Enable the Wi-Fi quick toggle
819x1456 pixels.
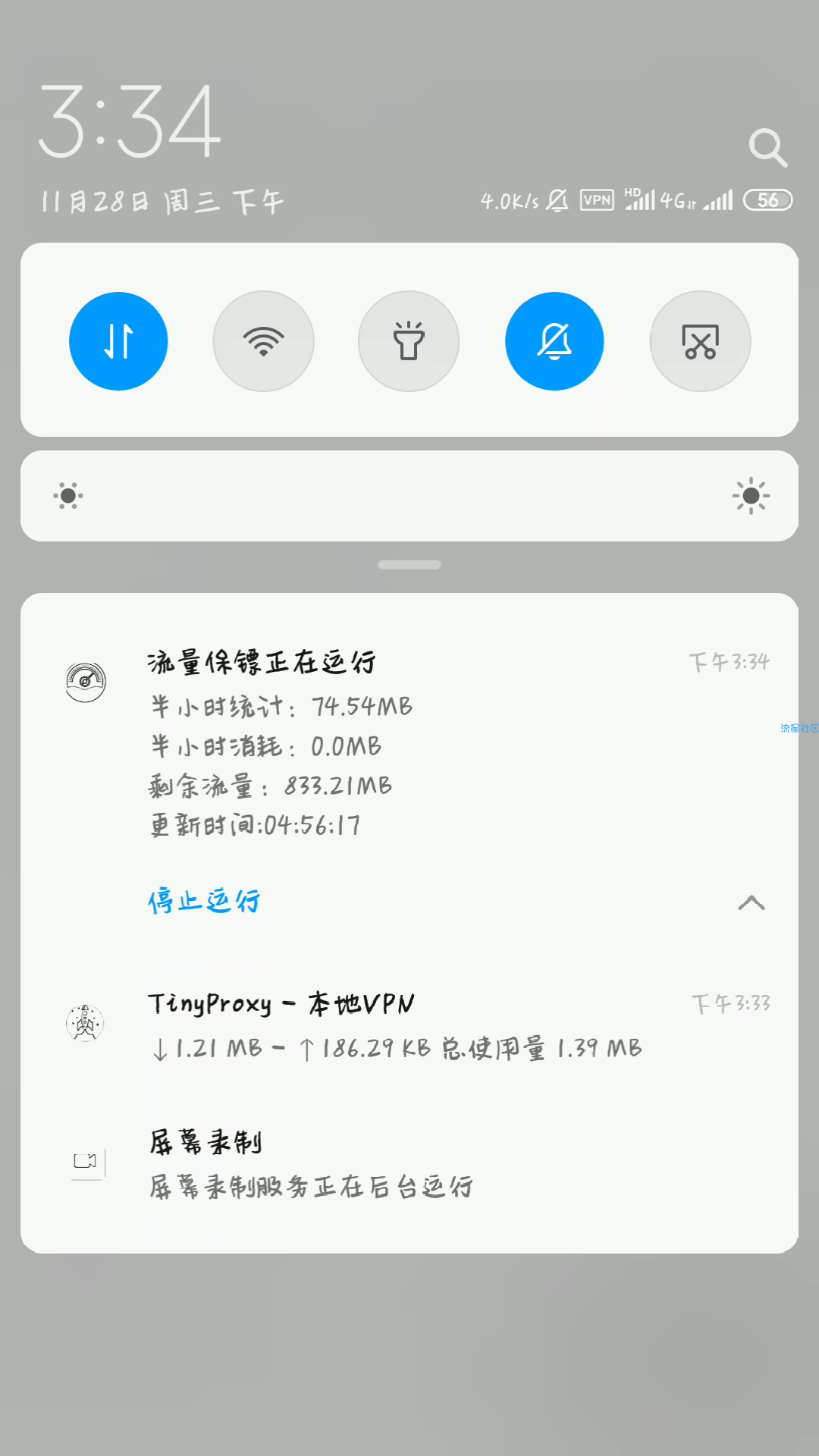point(264,341)
